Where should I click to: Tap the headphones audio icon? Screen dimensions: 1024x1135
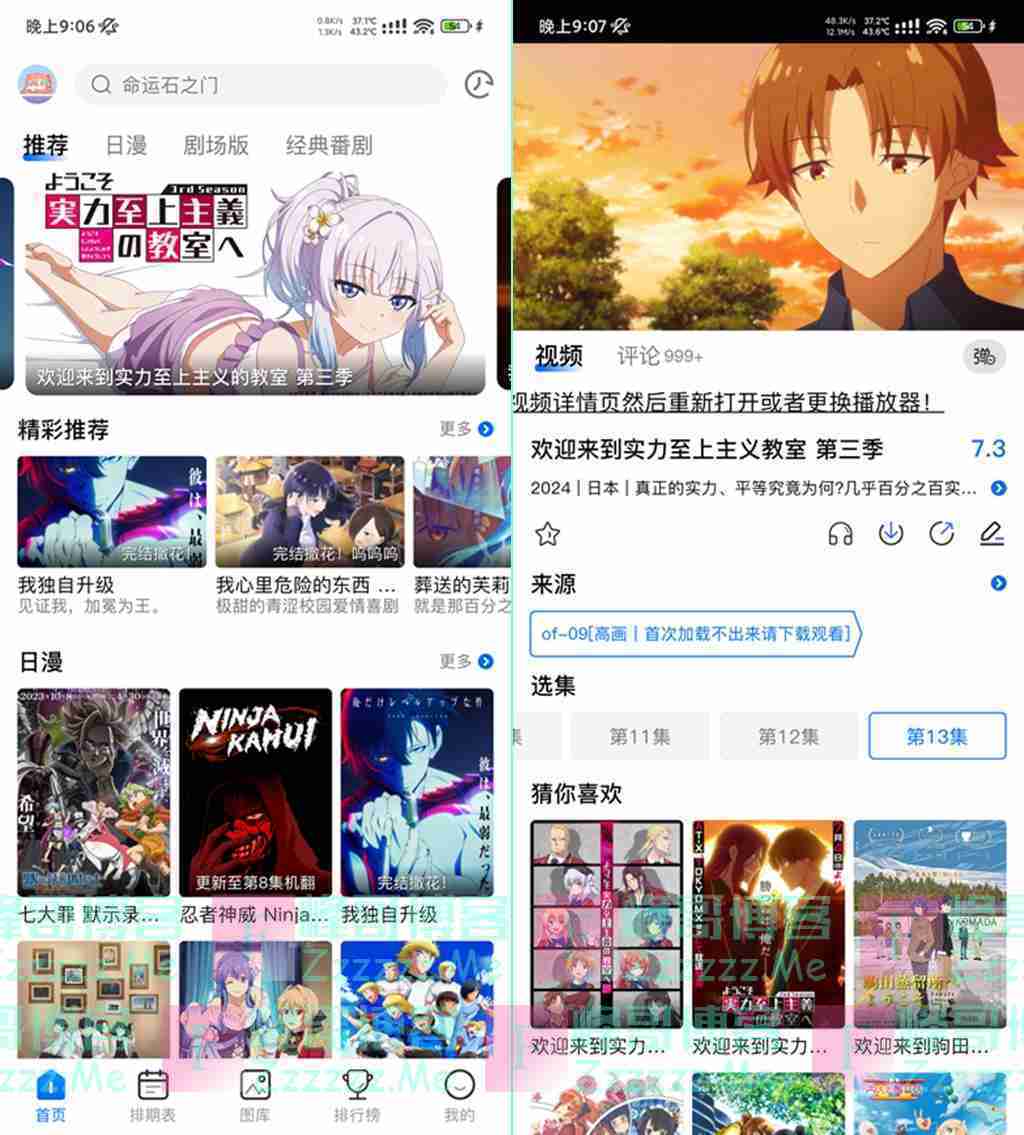[840, 534]
